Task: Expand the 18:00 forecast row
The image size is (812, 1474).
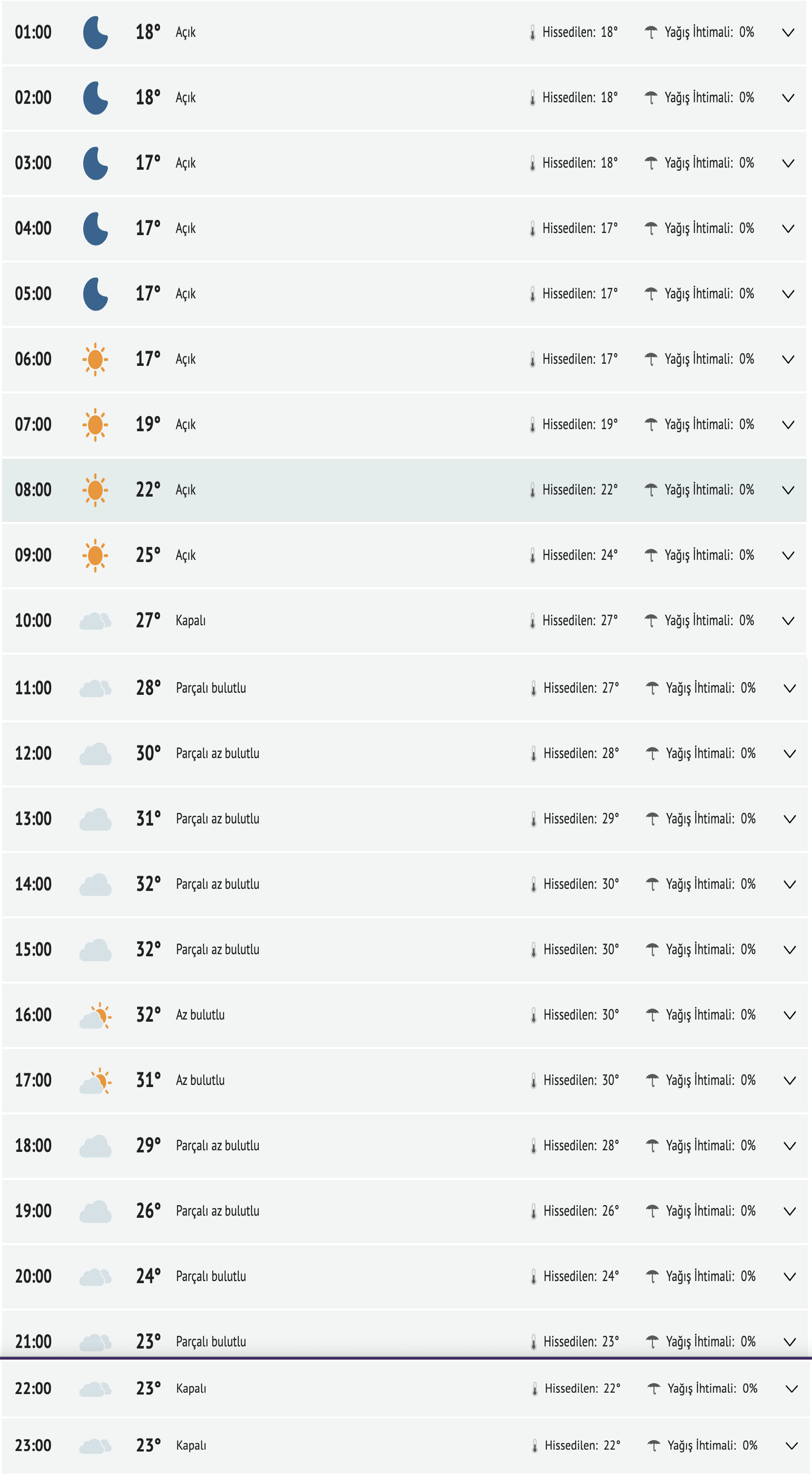Action: (789, 1146)
